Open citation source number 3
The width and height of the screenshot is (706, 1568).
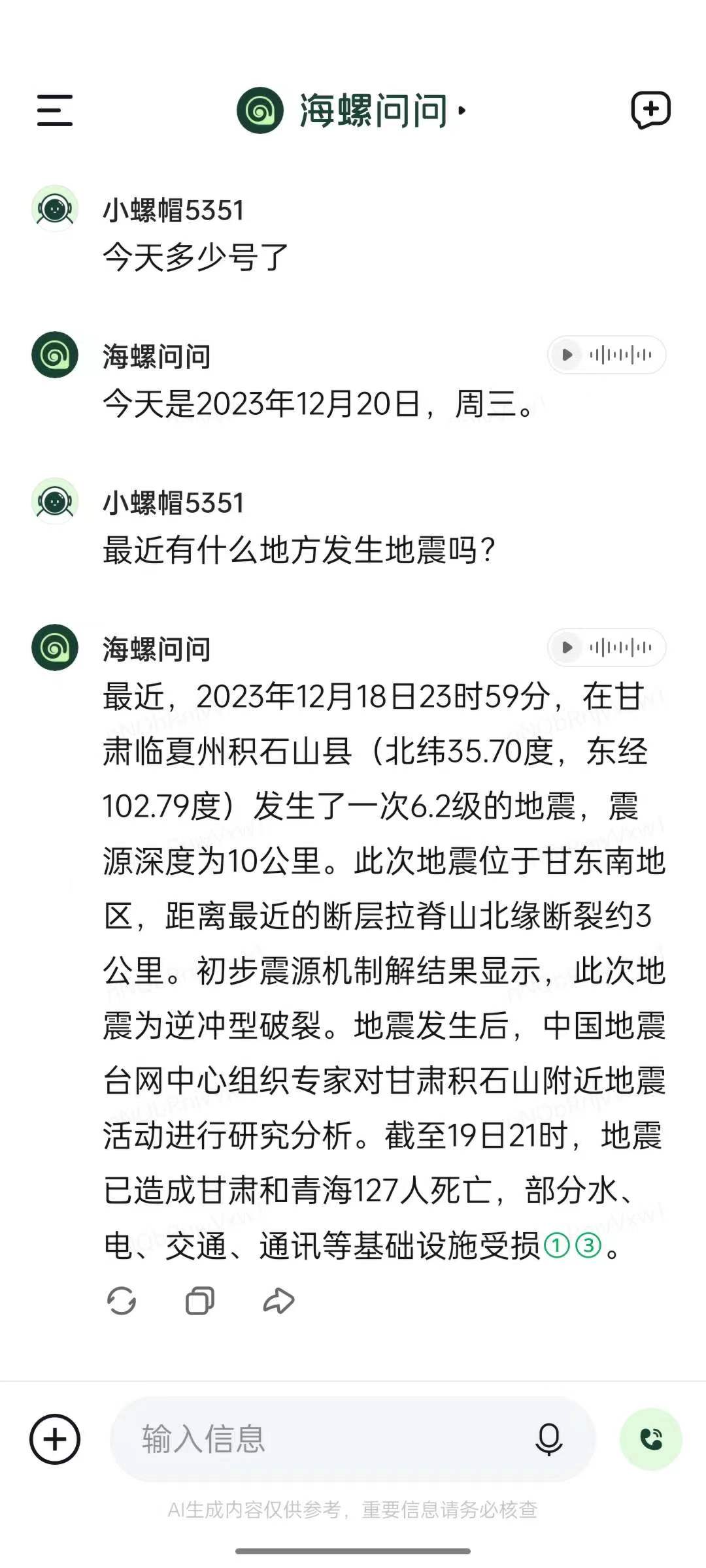[x=588, y=1246]
